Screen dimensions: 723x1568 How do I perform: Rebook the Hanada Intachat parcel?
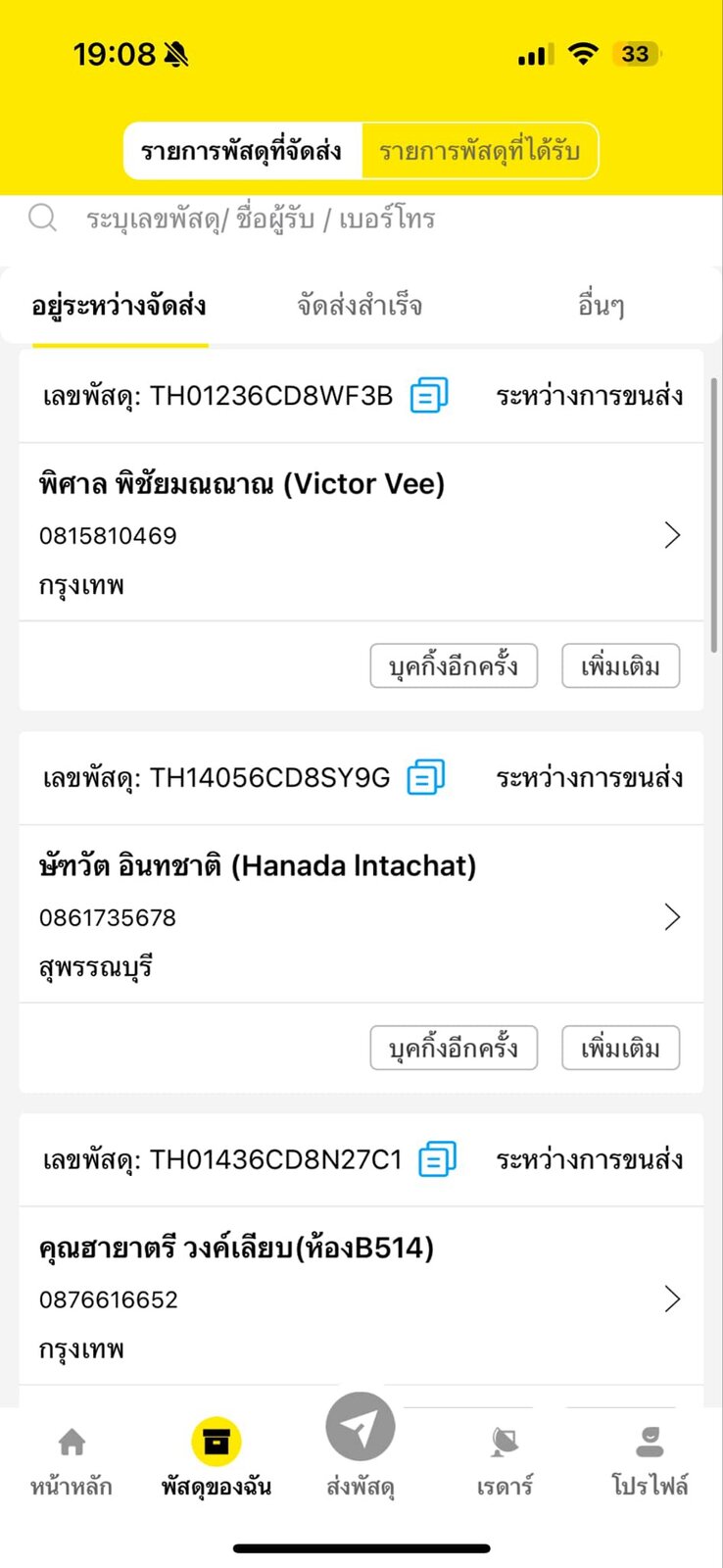point(454,1049)
